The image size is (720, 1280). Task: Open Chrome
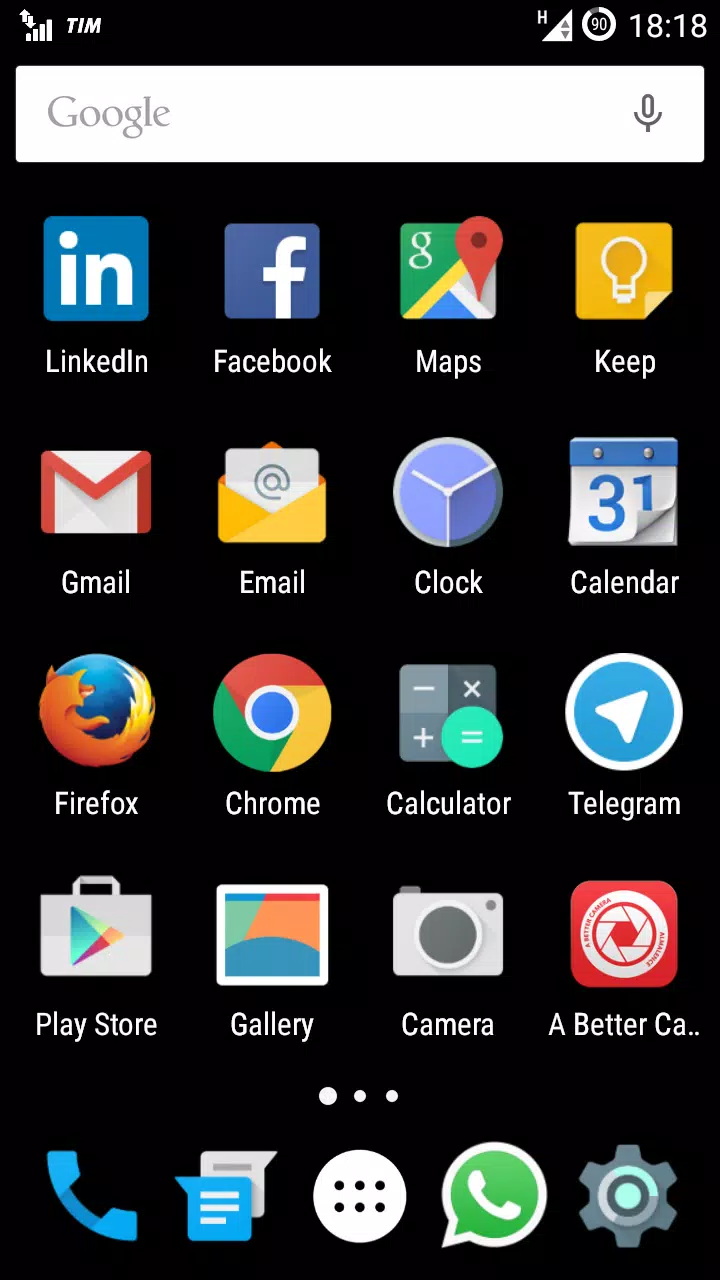[272, 712]
